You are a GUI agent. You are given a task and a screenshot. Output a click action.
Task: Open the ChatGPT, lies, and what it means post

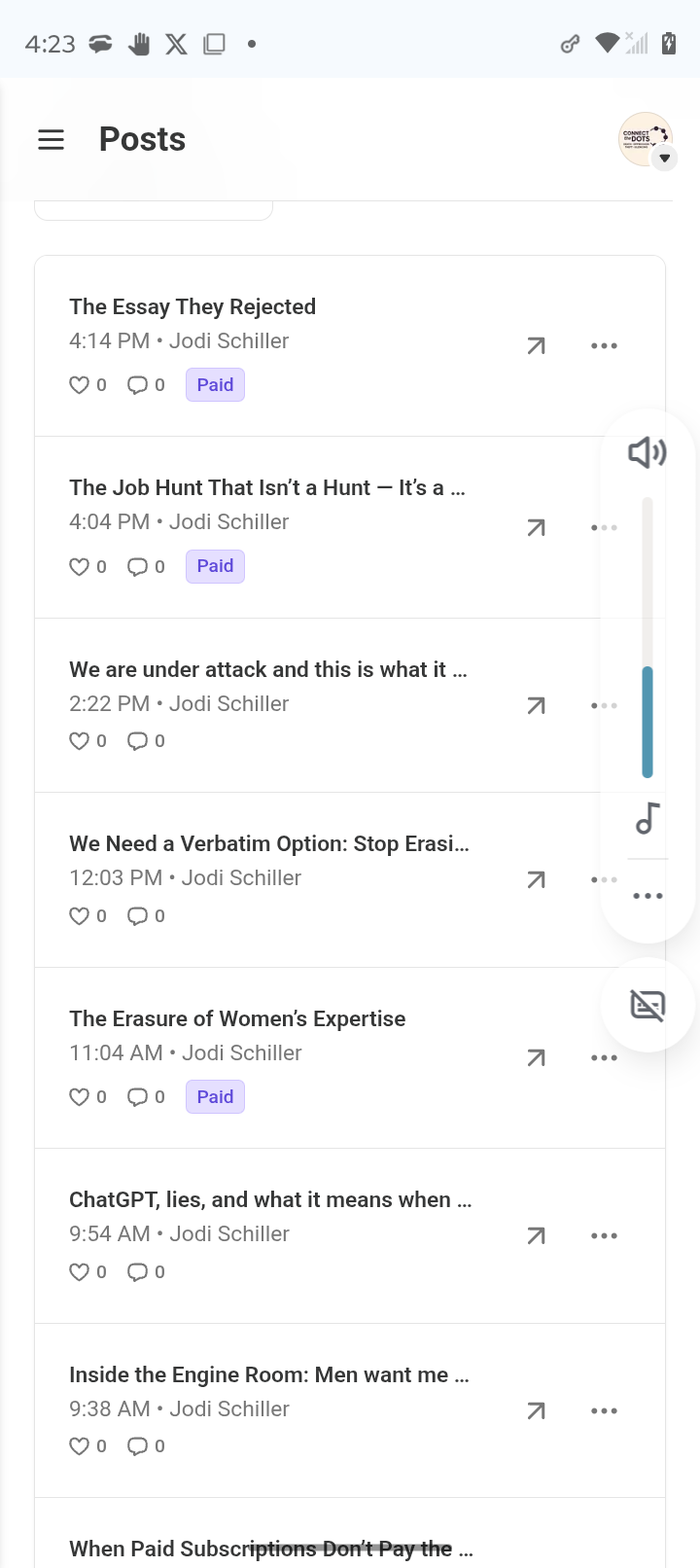[270, 1199]
